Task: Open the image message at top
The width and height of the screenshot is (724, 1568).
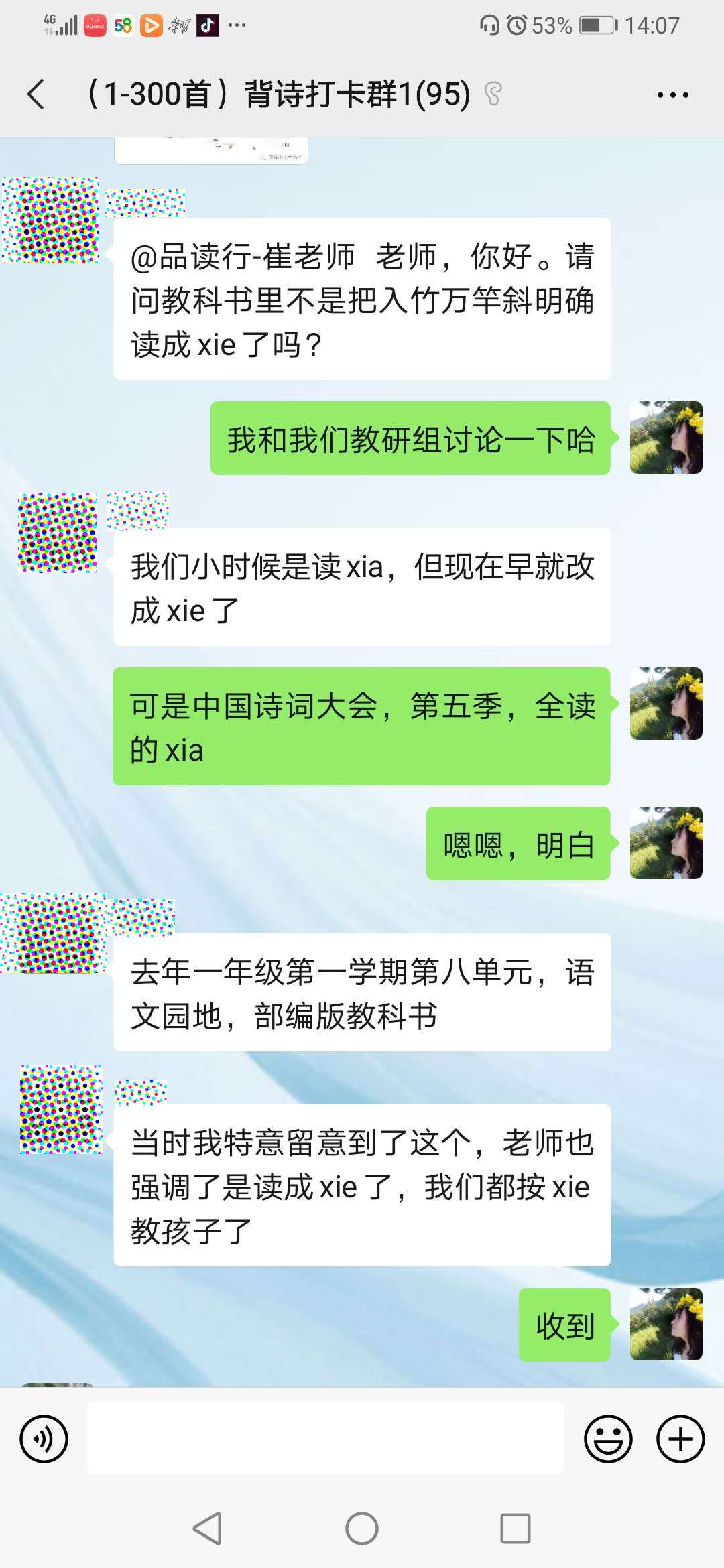Action: click(x=210, y=150)
